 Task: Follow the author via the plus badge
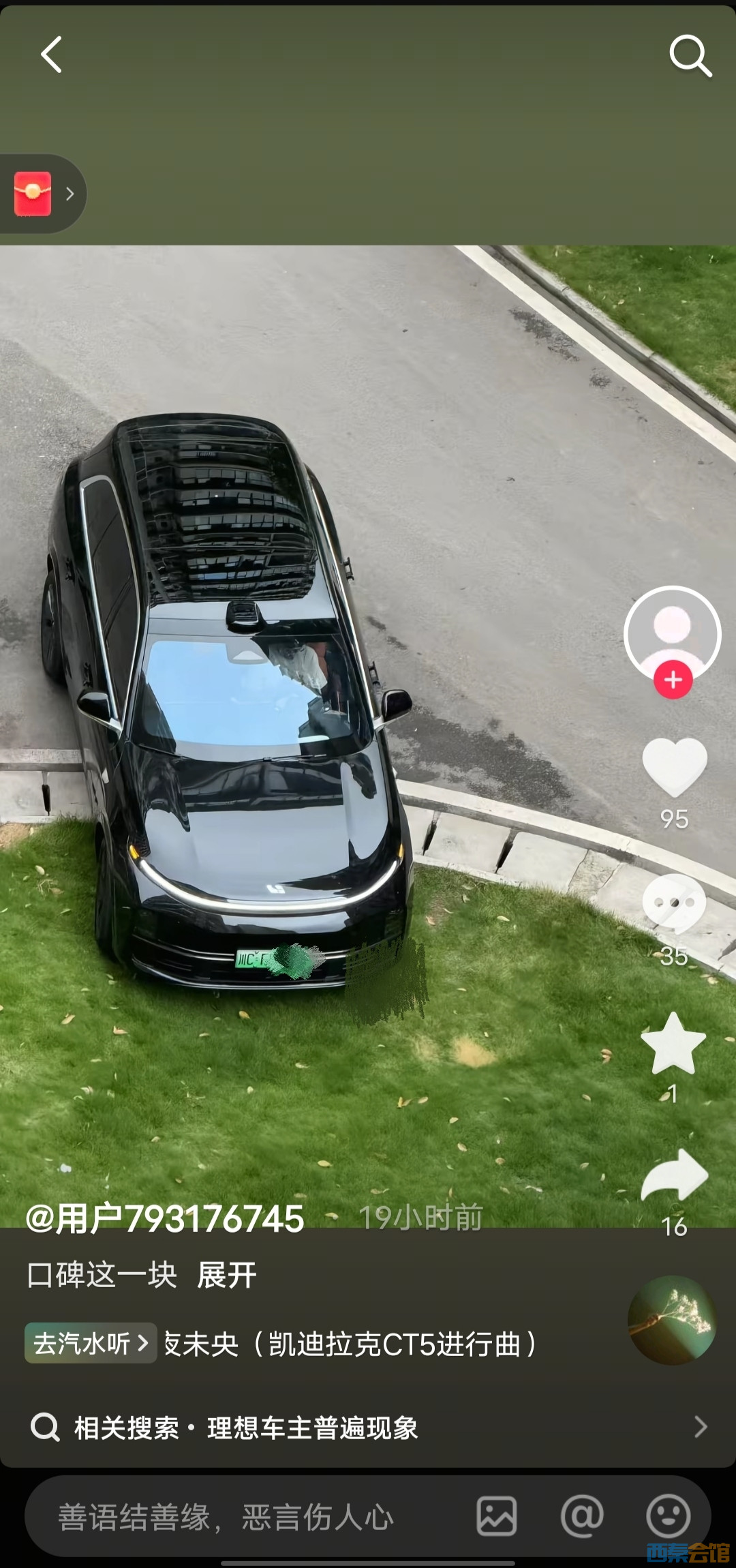pyautogui.click(x=673, y=680)
